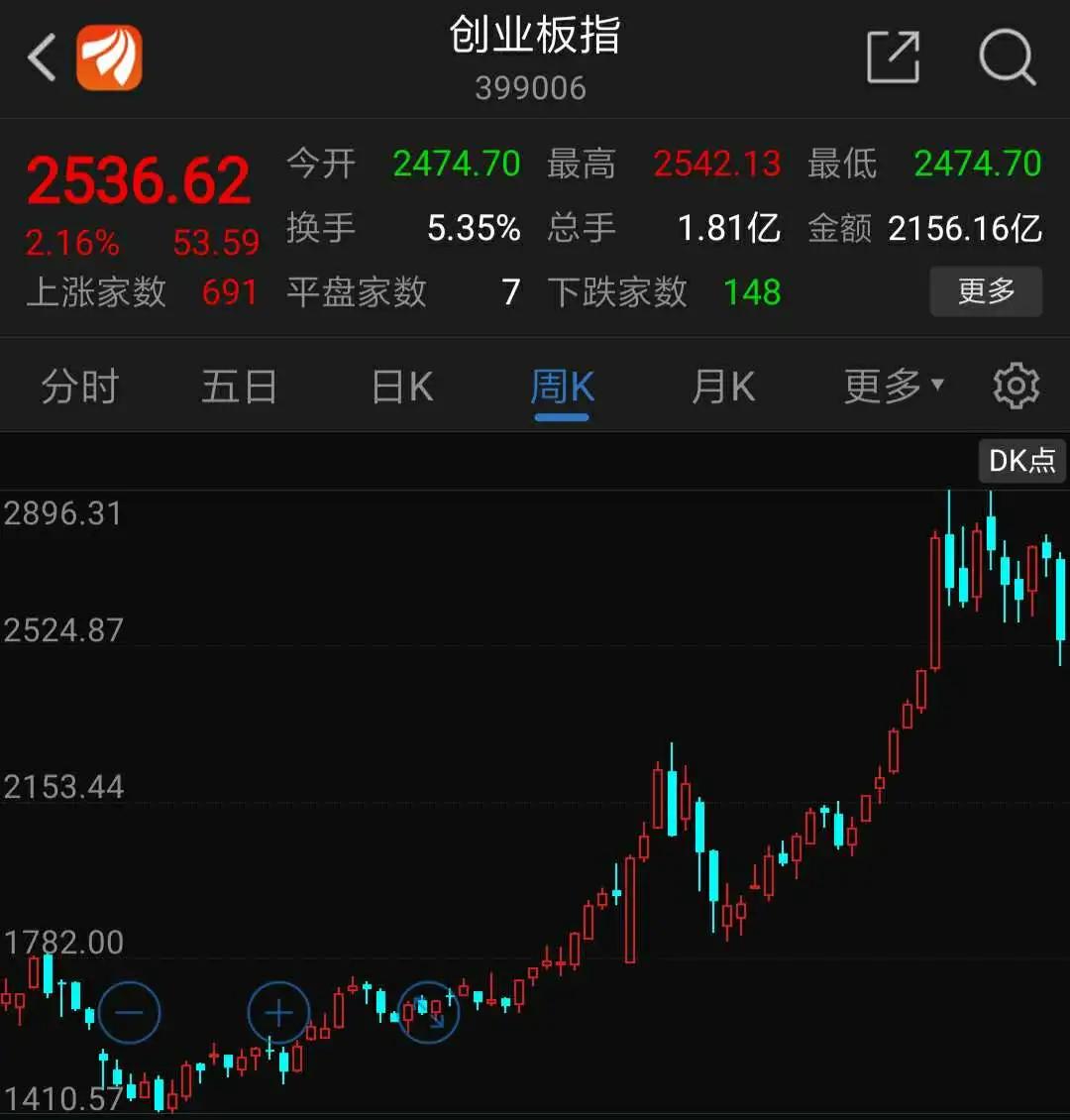Select the 分时 tab
This screenshot has height=1120, width=1070.
click(79, 387)
